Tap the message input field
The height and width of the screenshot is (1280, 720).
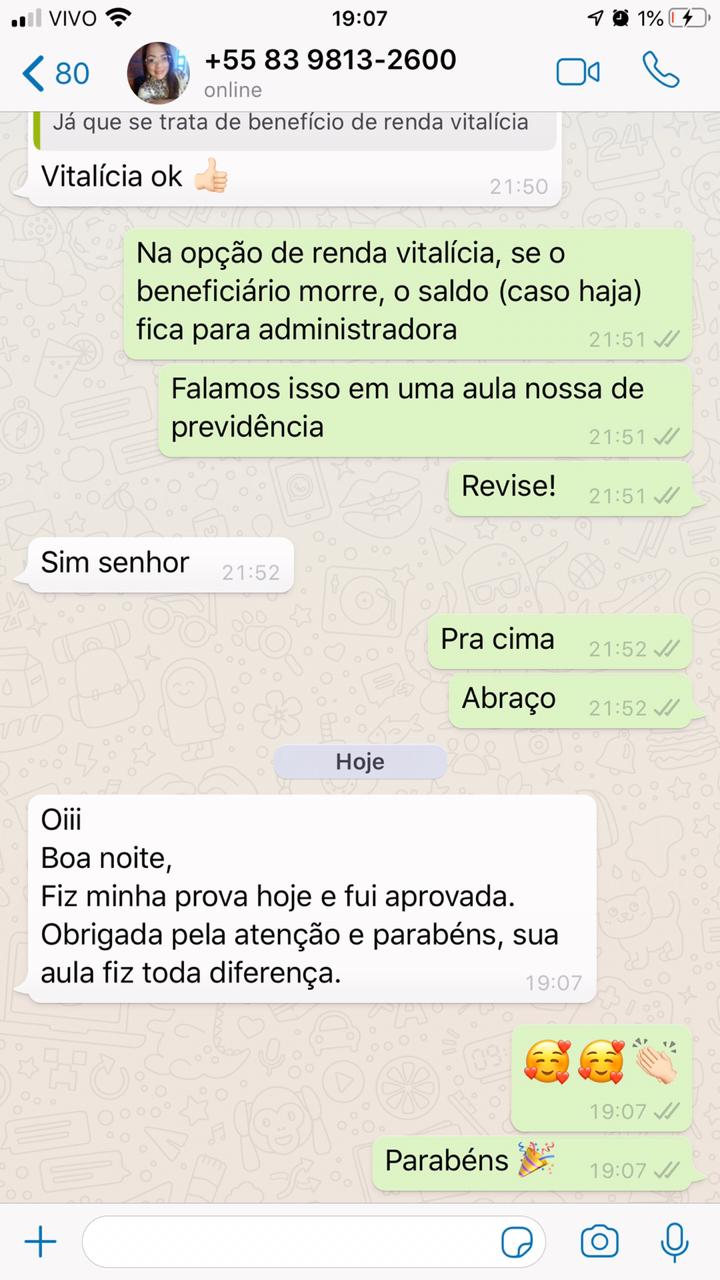tap(290, 1242)
